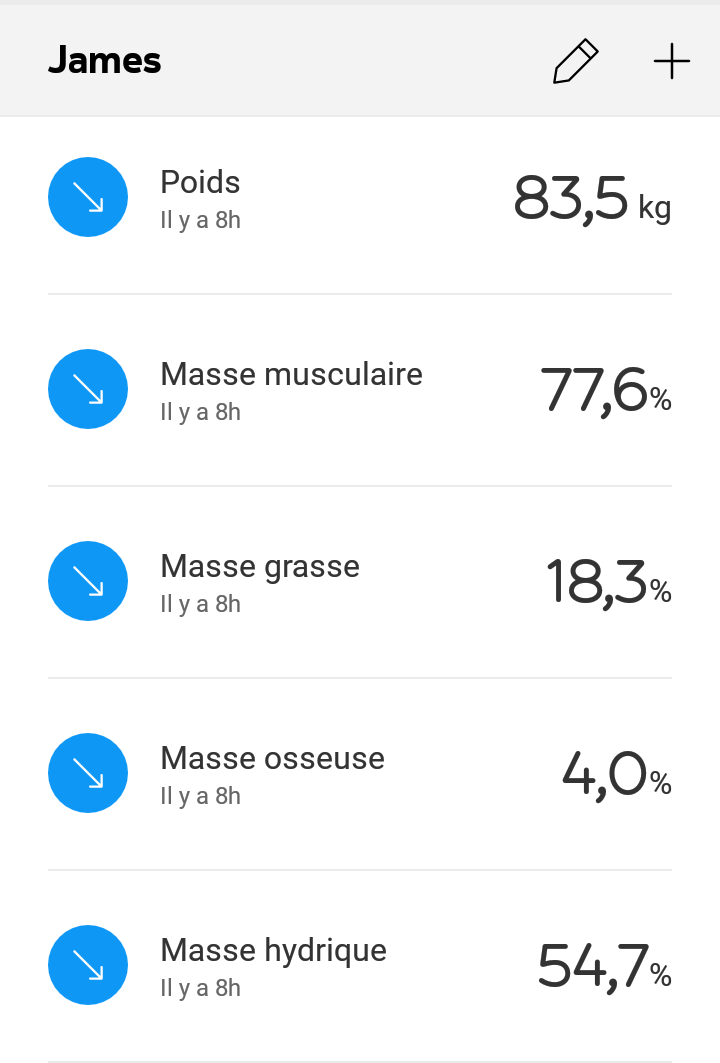This screenshot has height=1063, width=720.
Task: Open the Poids weight row
Action: click(360, 198)
